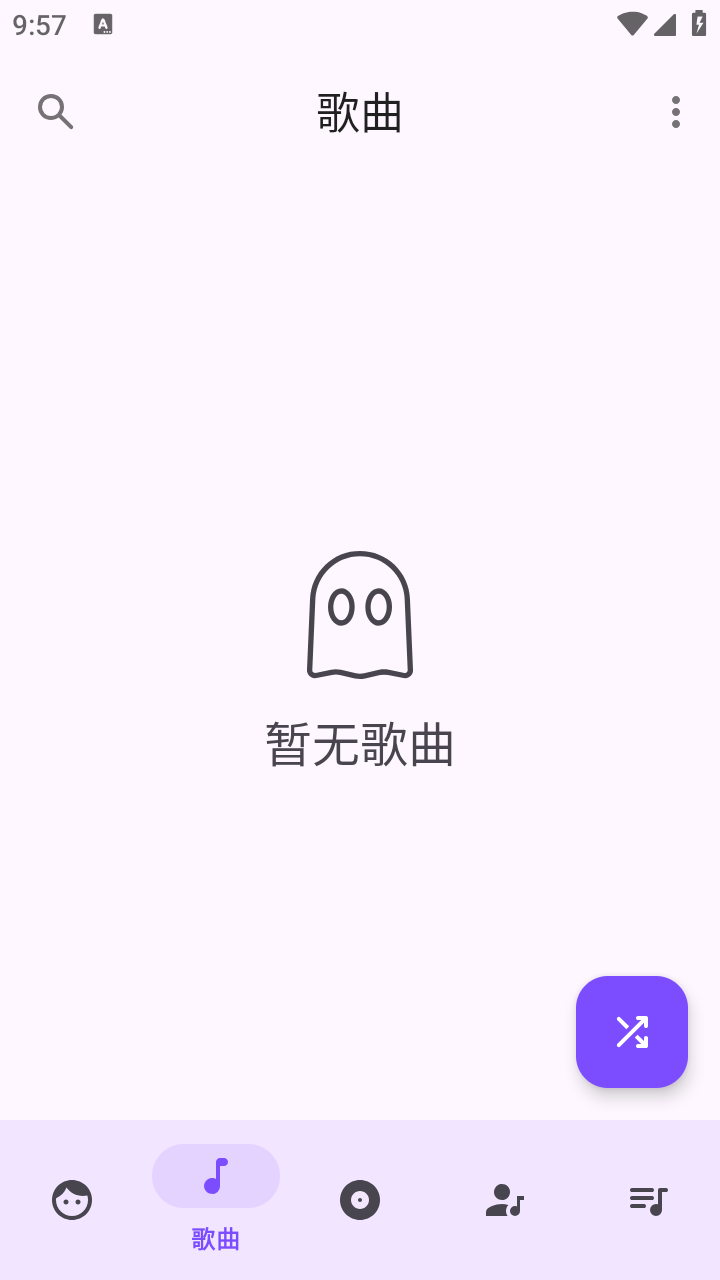Open the search icon in the top bar
Viewport: 720px width, 1280px height.
pyautogui.click(x=55, y=112)
